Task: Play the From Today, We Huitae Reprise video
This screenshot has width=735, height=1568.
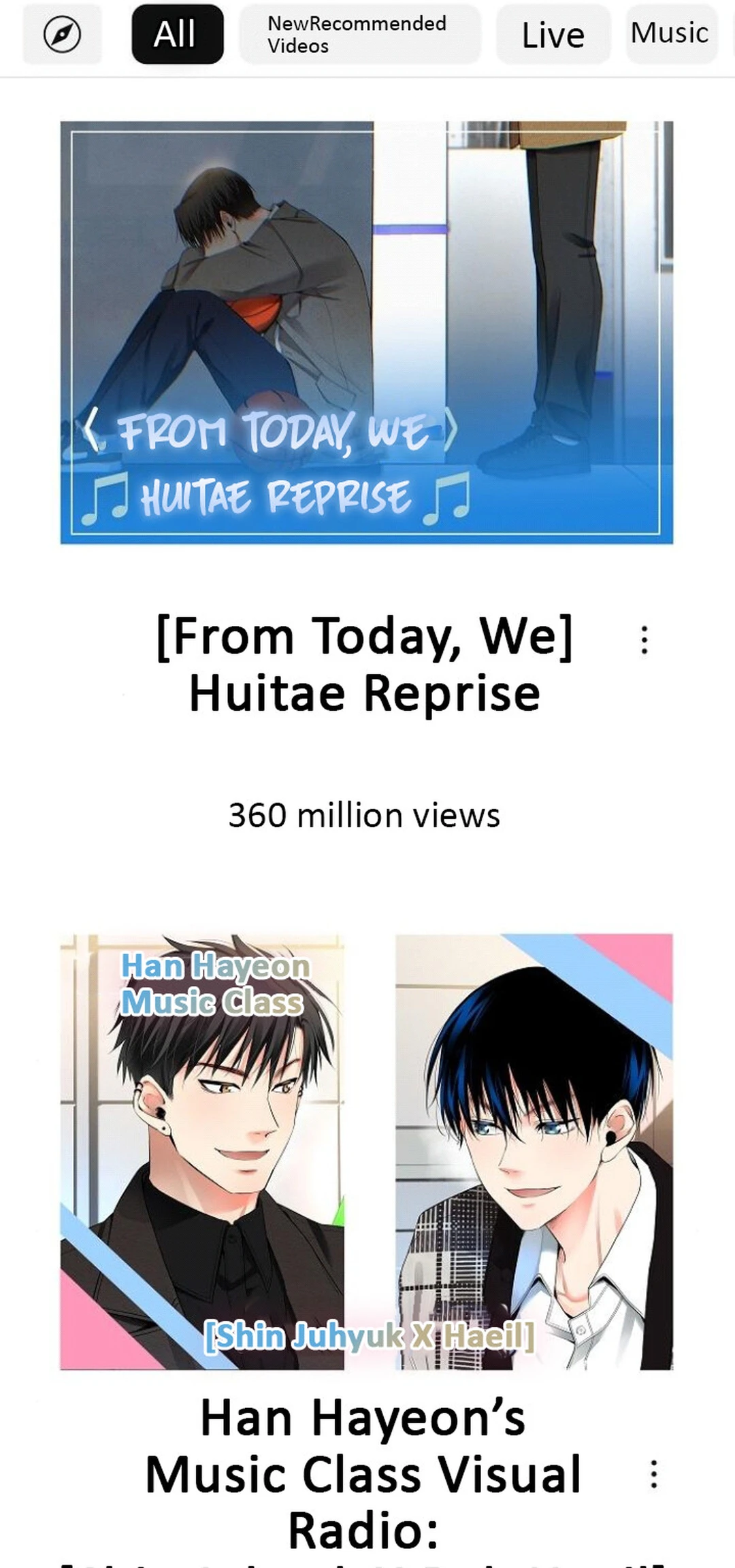Action: click(x=366, y=332)
